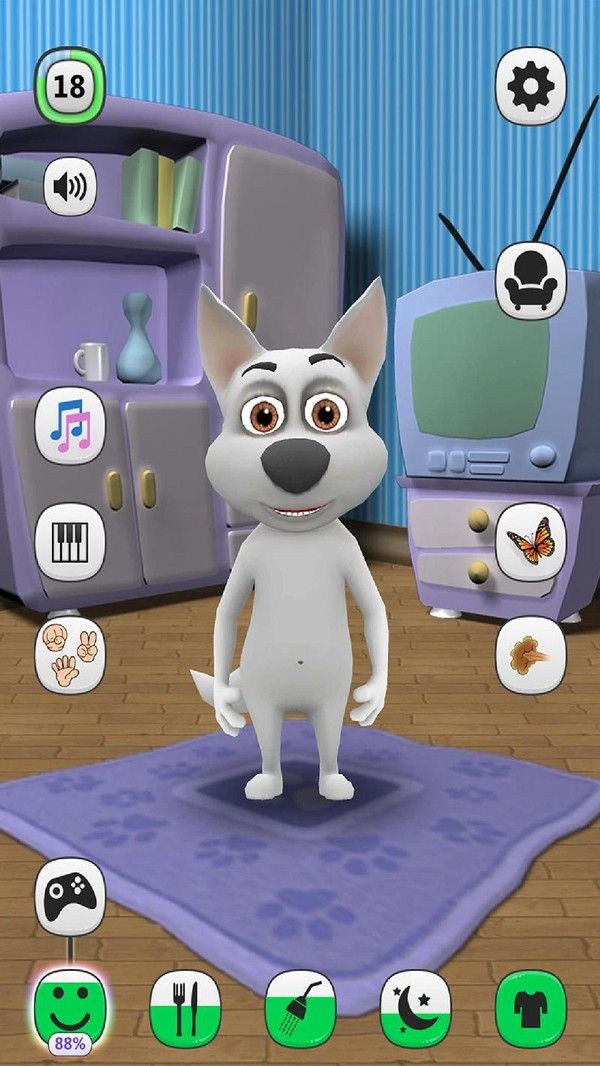This screenshot has height=1066, width=600.
Task: Feed the dog with fork and knife
Action: click(185, 1007)
